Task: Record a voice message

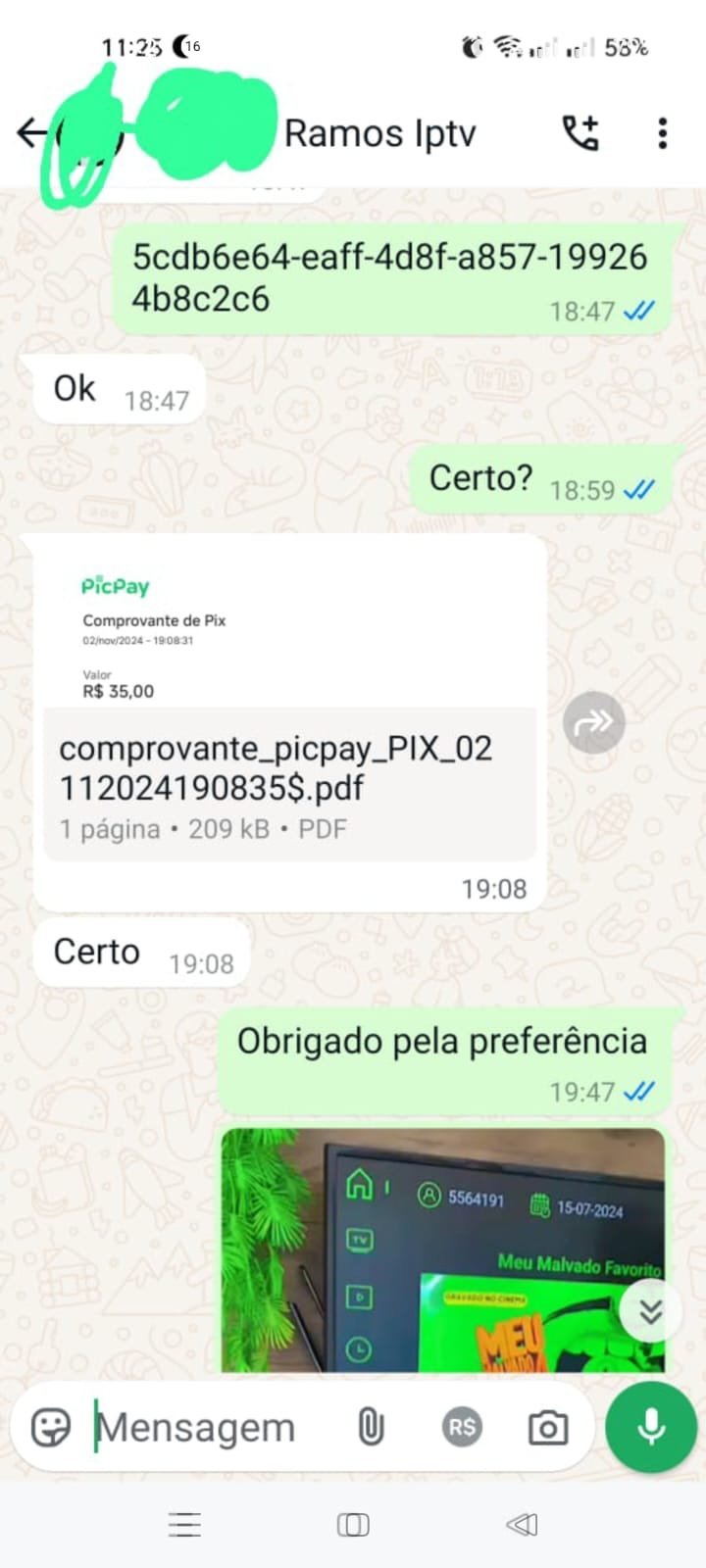Action: point(650,1428)
